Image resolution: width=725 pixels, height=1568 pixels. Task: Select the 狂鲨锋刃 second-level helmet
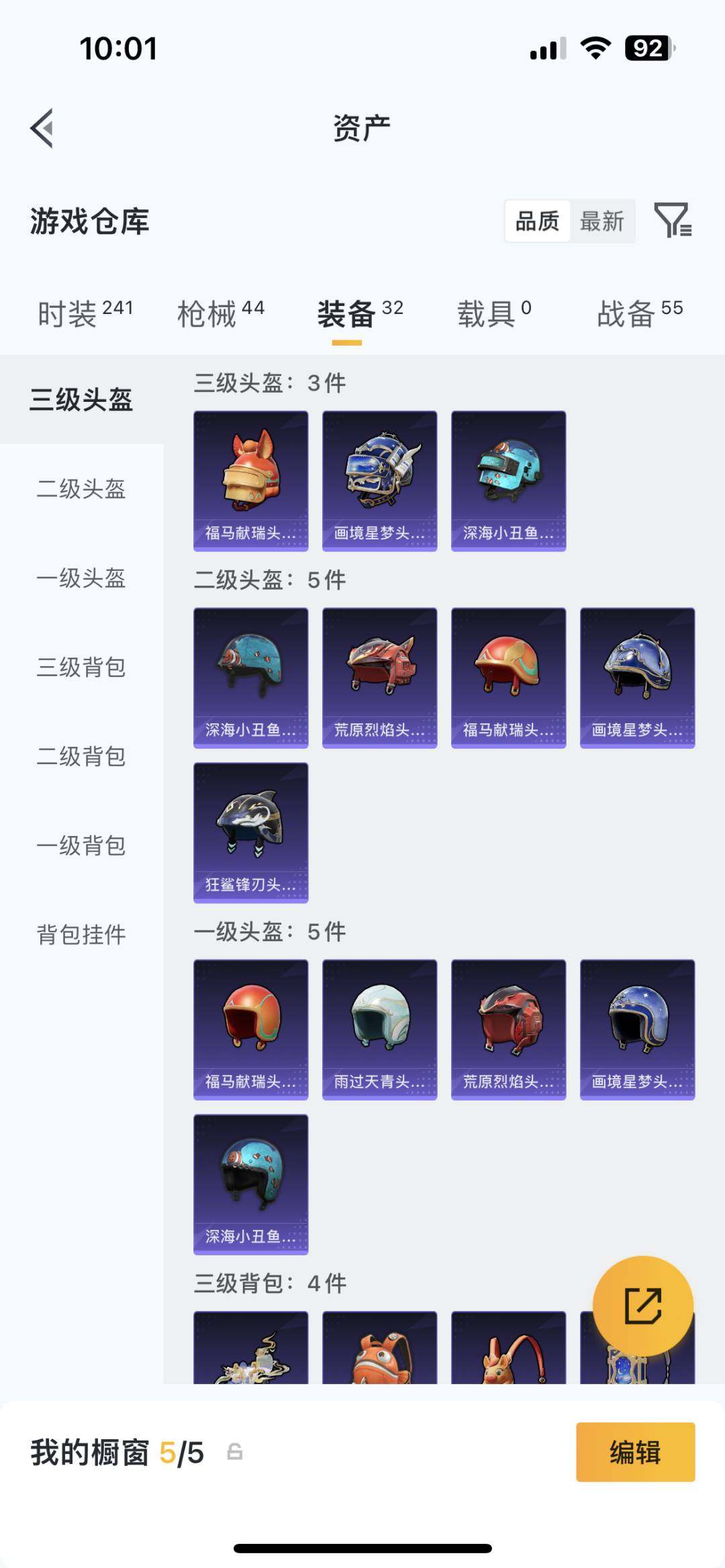250,832
